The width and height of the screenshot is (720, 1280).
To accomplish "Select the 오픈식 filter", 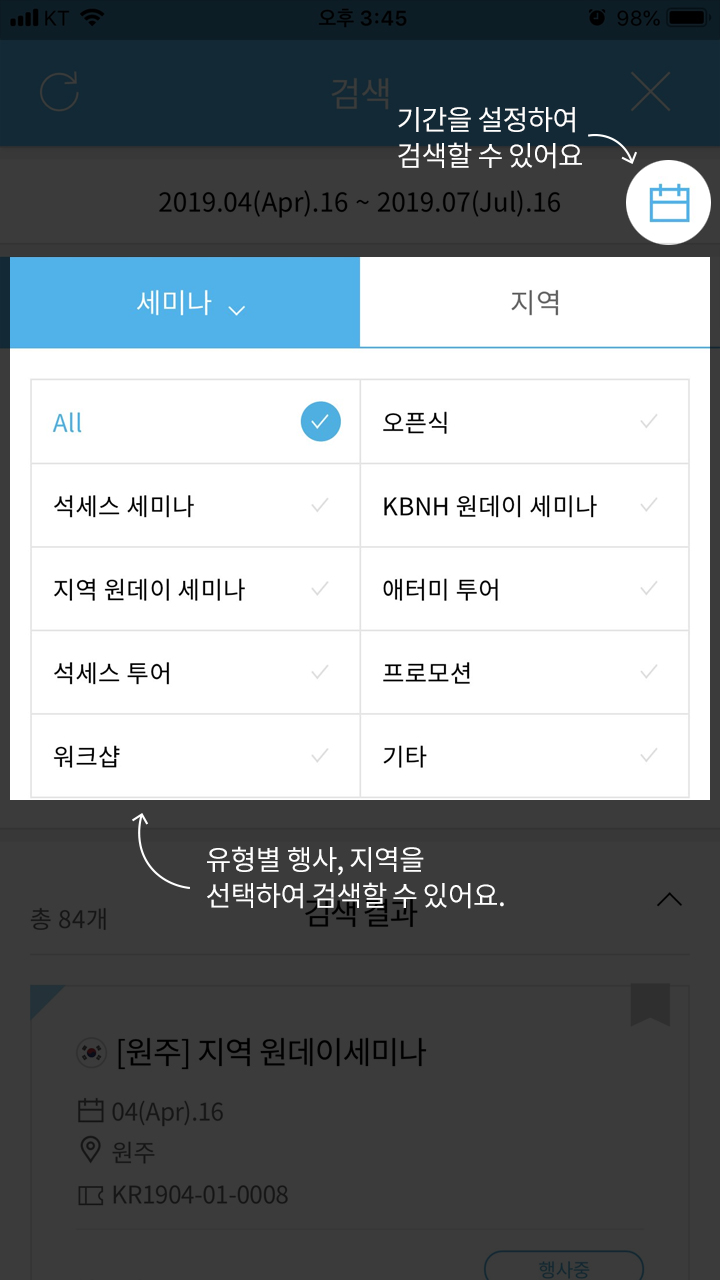I will pos(524,422).
